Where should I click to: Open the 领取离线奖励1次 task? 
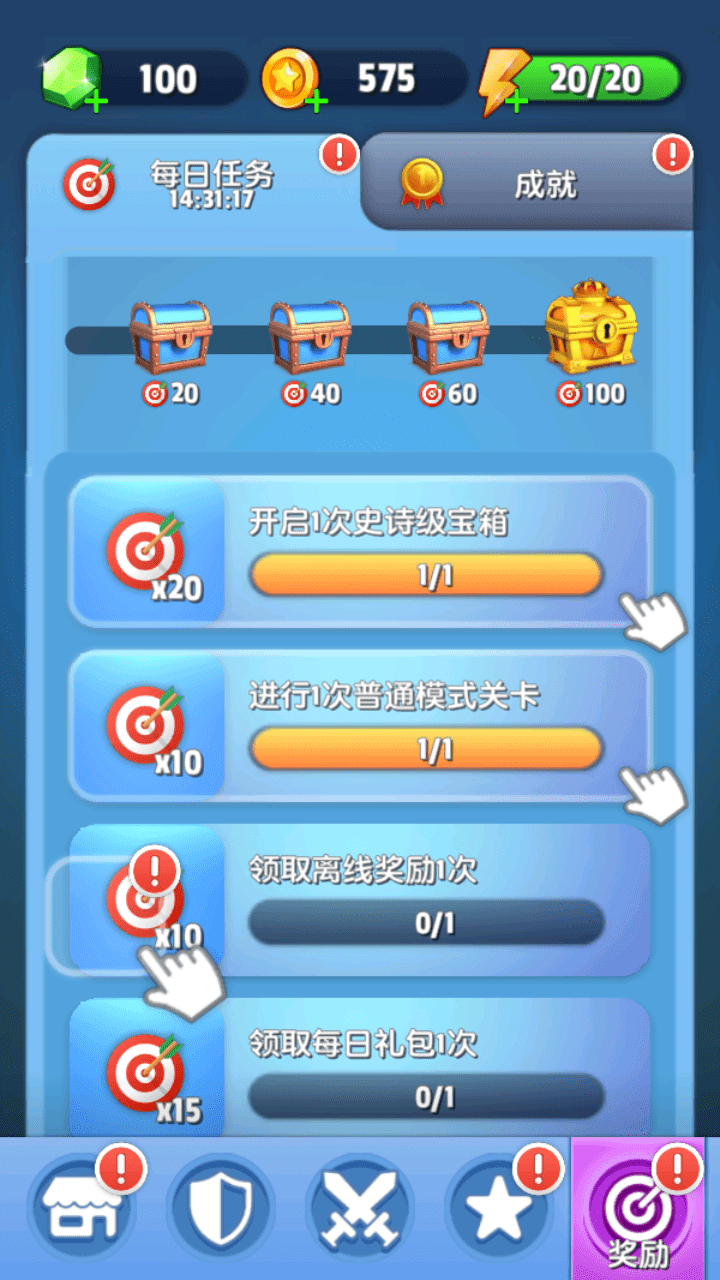point(360,900)
